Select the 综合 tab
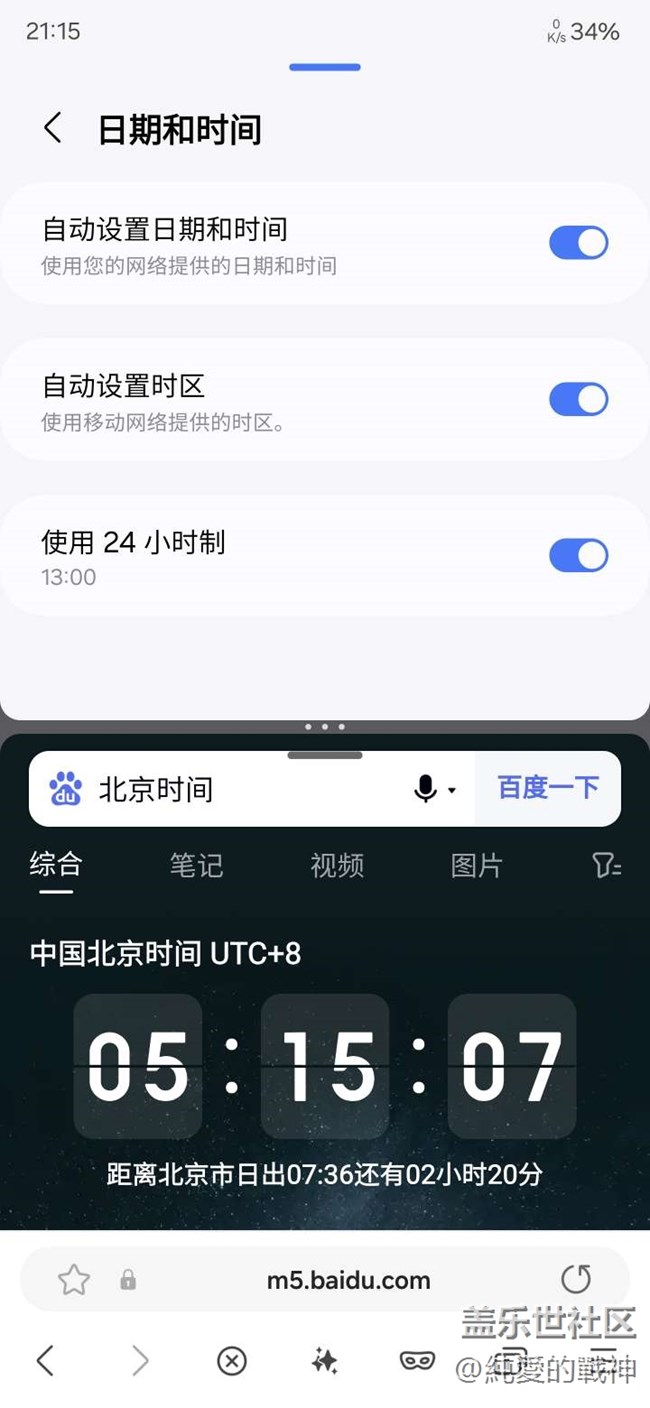 (56, 865)
